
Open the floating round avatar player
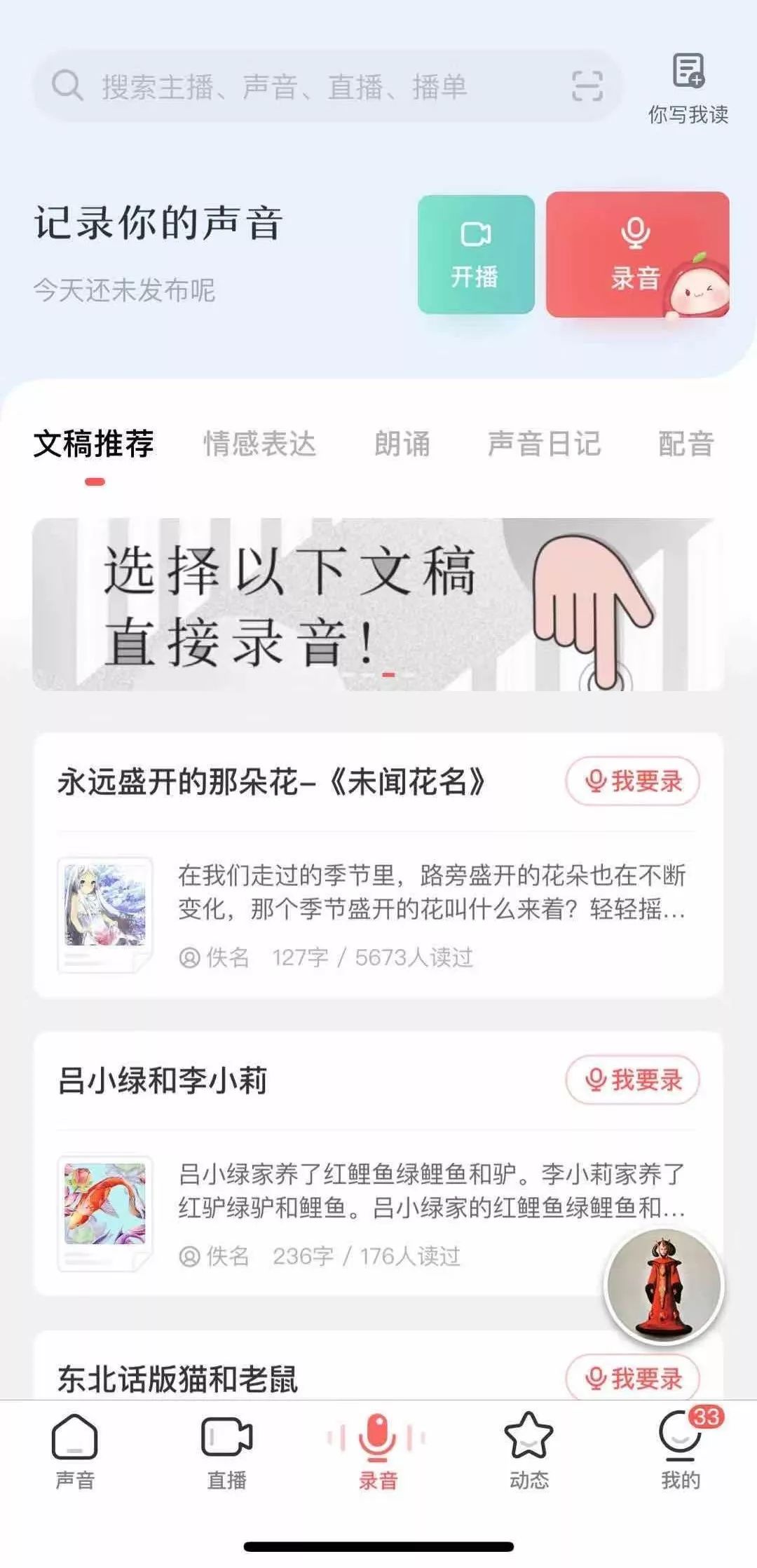[x=663, y=1286]
